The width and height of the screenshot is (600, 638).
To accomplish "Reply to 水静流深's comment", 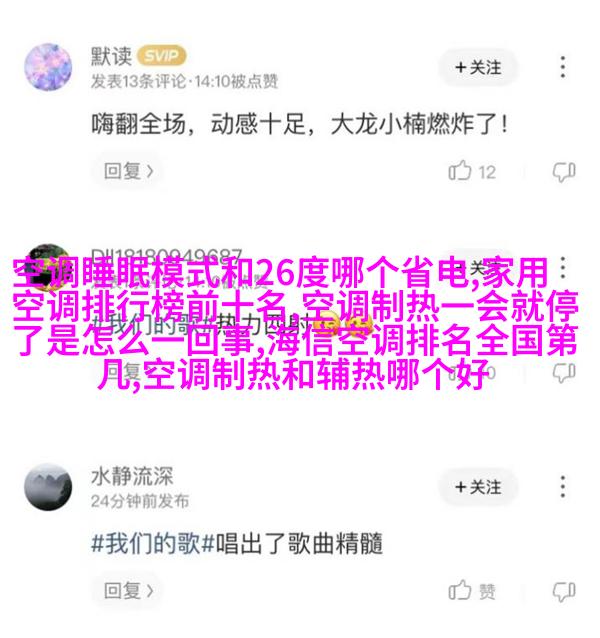I will pyautogui.click(x=127, y=590).
